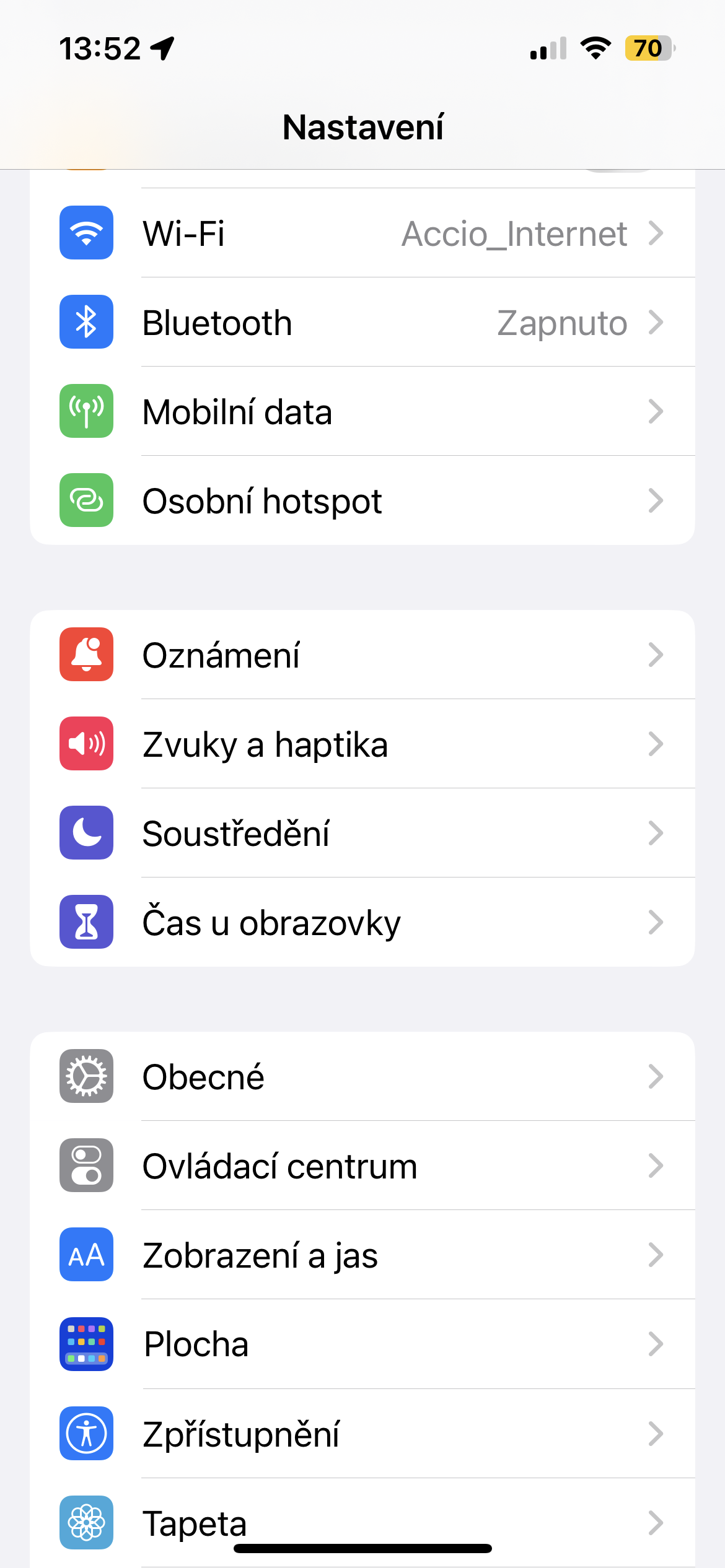Open Zpřístupnění accessibility settings
Viewport: 725px width, 1568px height.
coord(362,1434)
